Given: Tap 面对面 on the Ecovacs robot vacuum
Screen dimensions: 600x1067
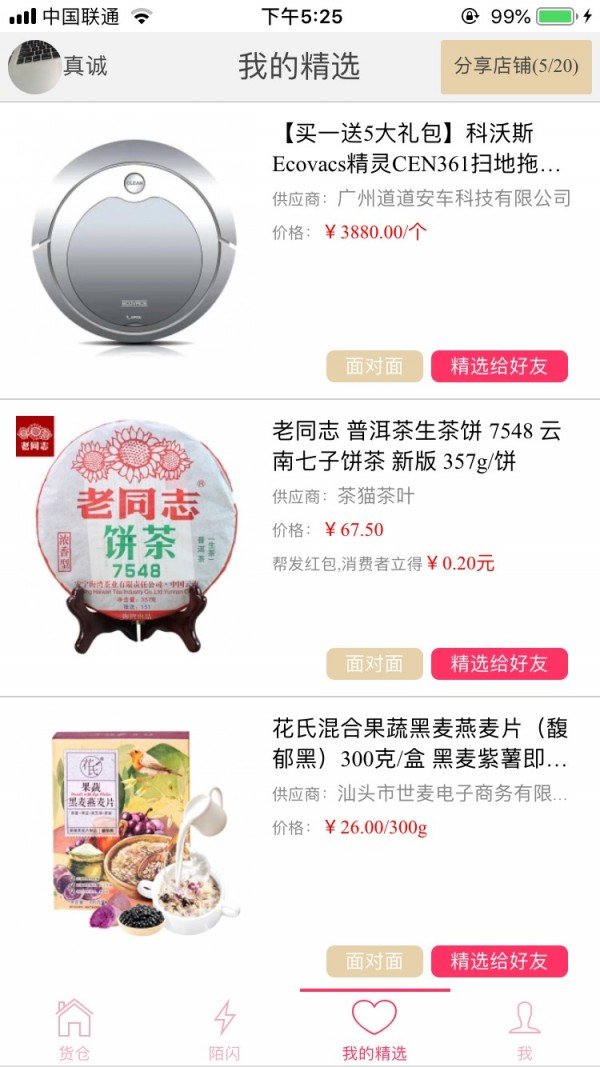Looking at the screenshot, I should (x=374, y=366).
